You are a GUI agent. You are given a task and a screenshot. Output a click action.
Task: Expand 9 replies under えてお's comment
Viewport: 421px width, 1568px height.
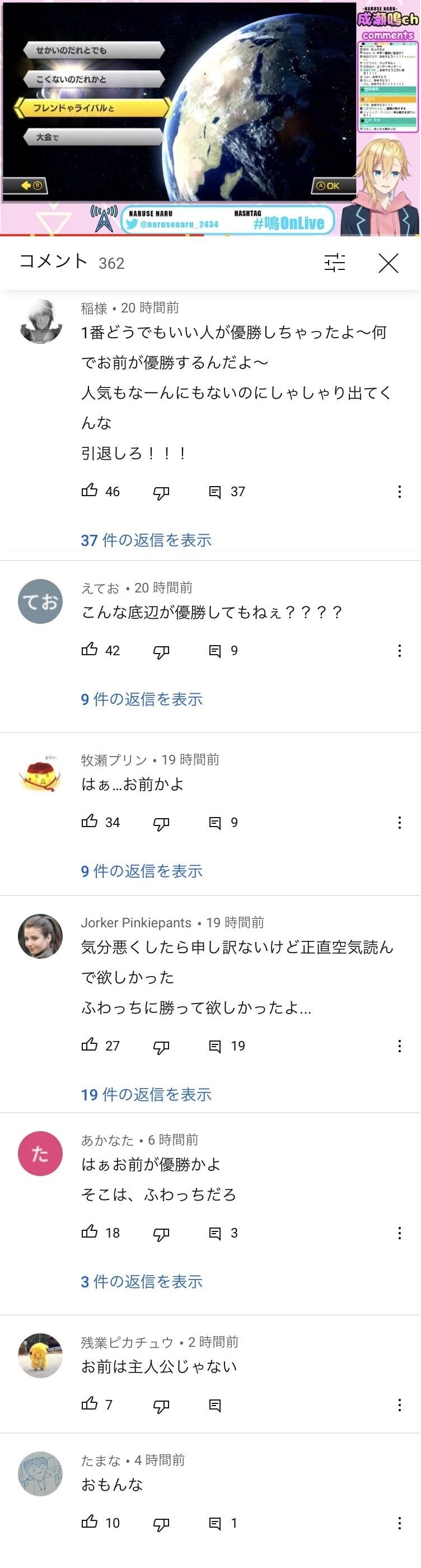(142, 699)
